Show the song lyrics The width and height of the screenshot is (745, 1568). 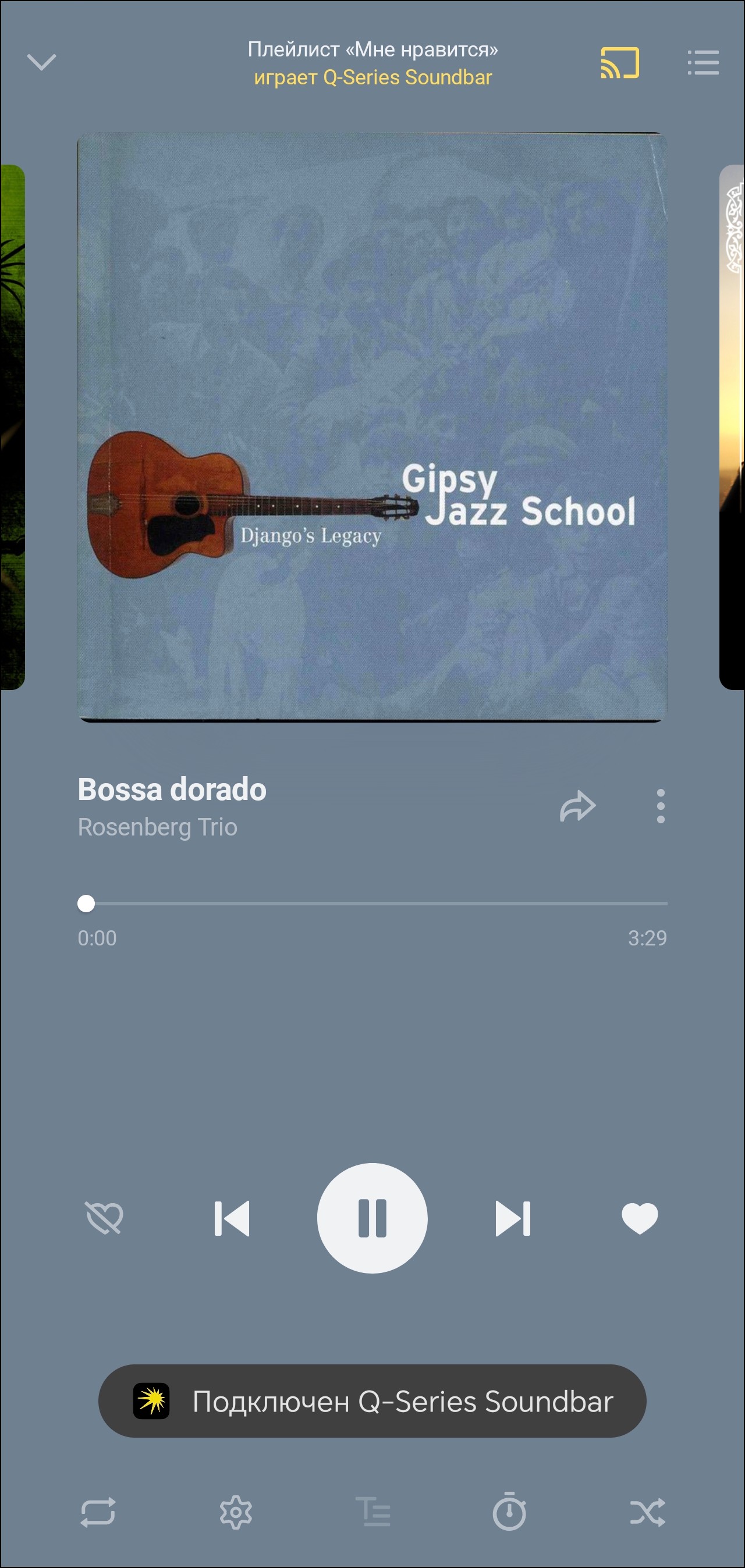tap(373, 1513)
